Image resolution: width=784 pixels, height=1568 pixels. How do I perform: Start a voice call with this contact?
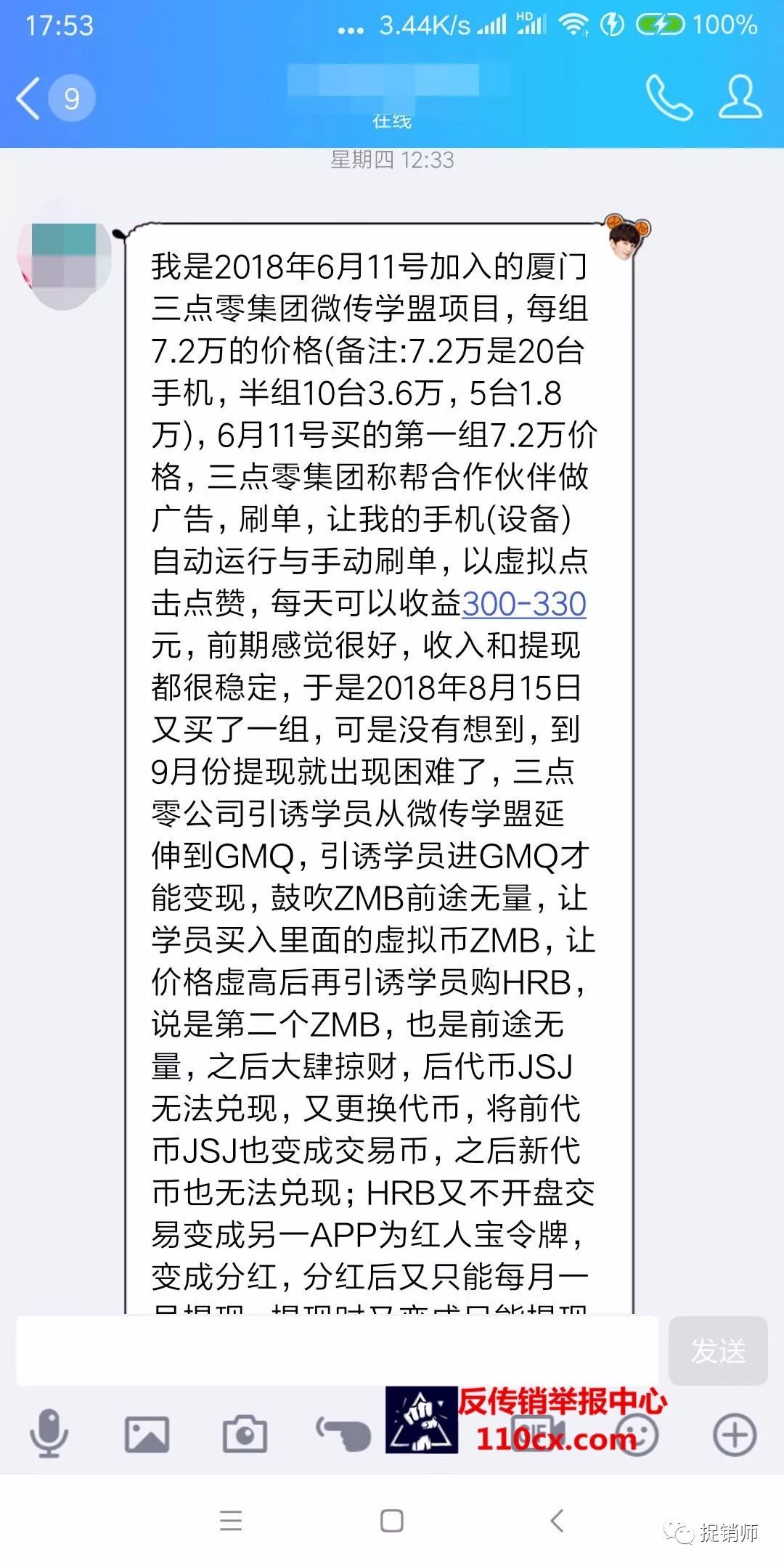(669, 97)
